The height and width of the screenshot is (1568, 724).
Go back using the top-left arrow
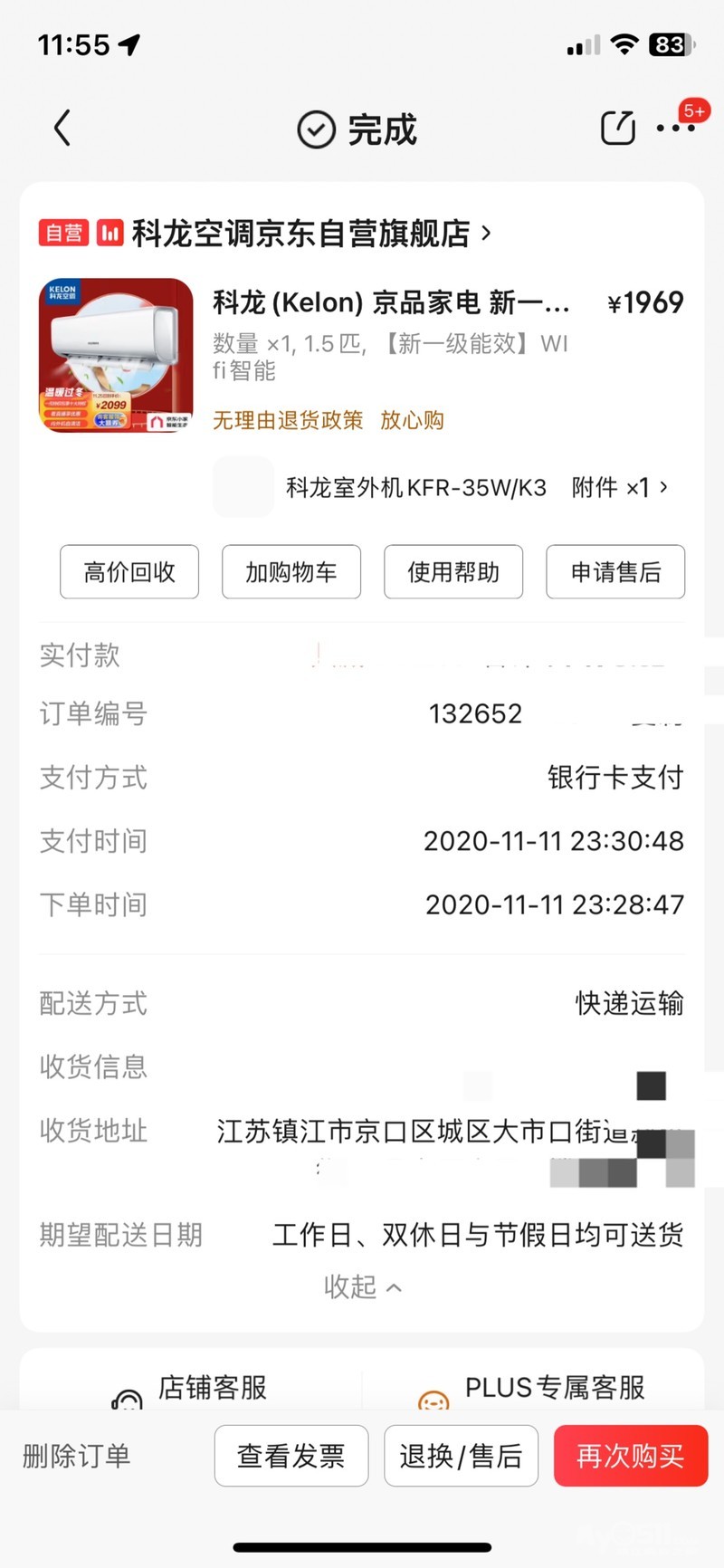[x=62, y=129]
